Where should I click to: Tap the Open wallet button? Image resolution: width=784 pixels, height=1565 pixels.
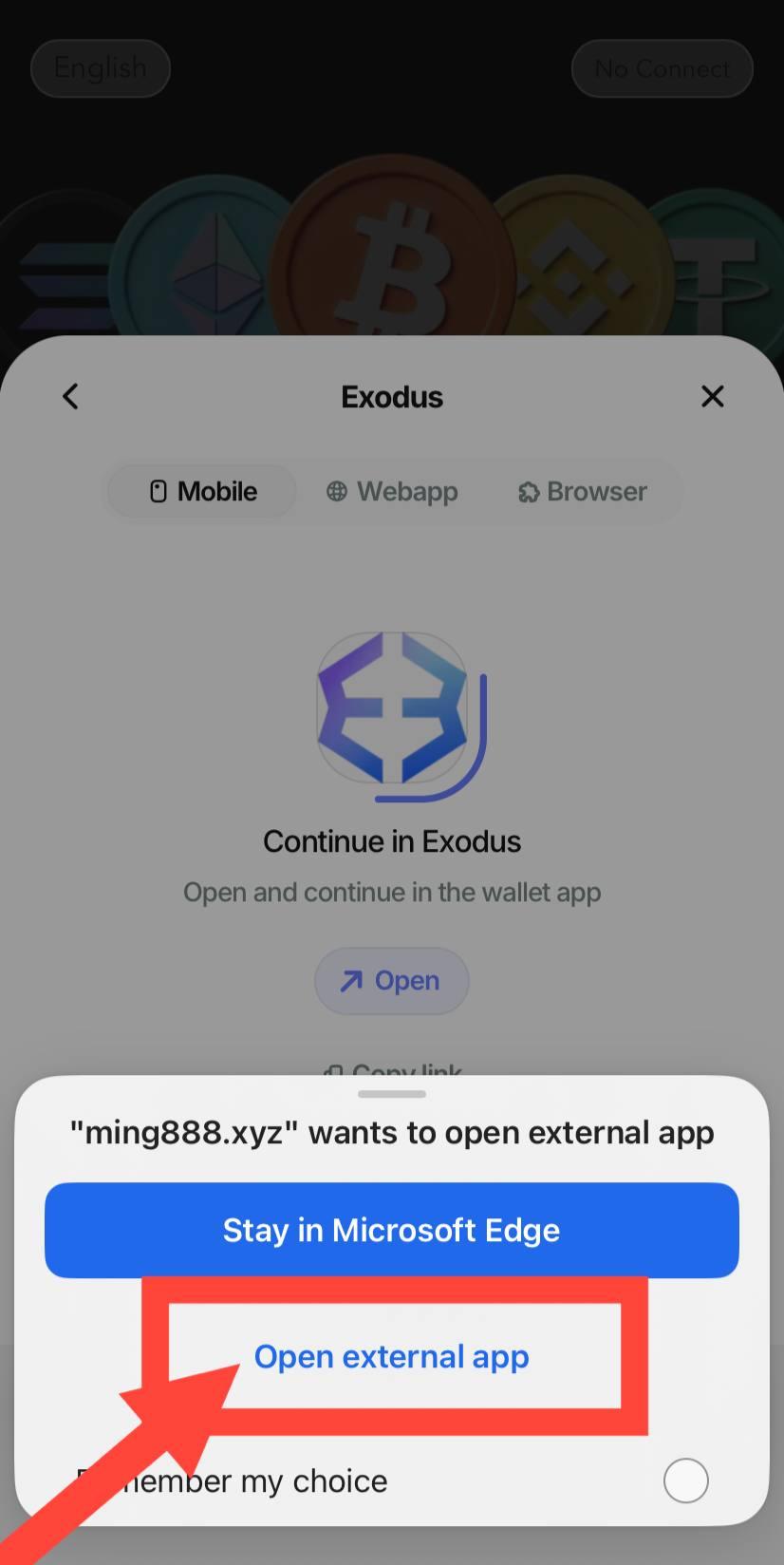tap(391, 980)
